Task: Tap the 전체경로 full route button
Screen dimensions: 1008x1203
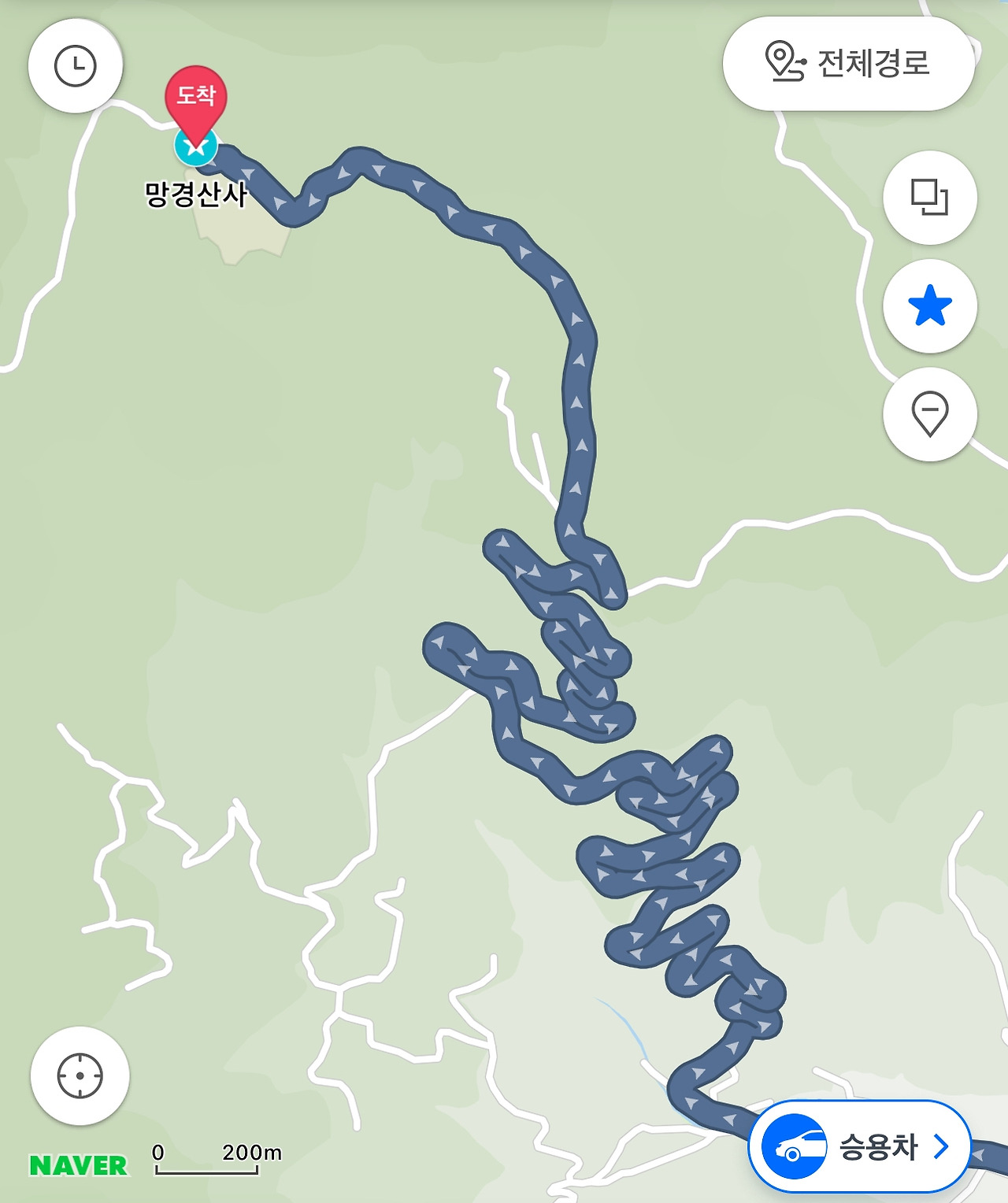Action: tap(848, 64)
